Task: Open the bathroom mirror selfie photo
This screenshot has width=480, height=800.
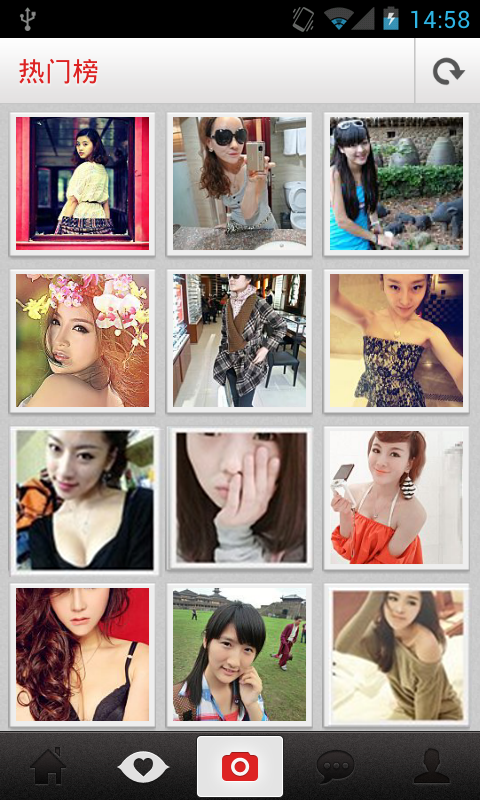Action: [x=239, y=184]
